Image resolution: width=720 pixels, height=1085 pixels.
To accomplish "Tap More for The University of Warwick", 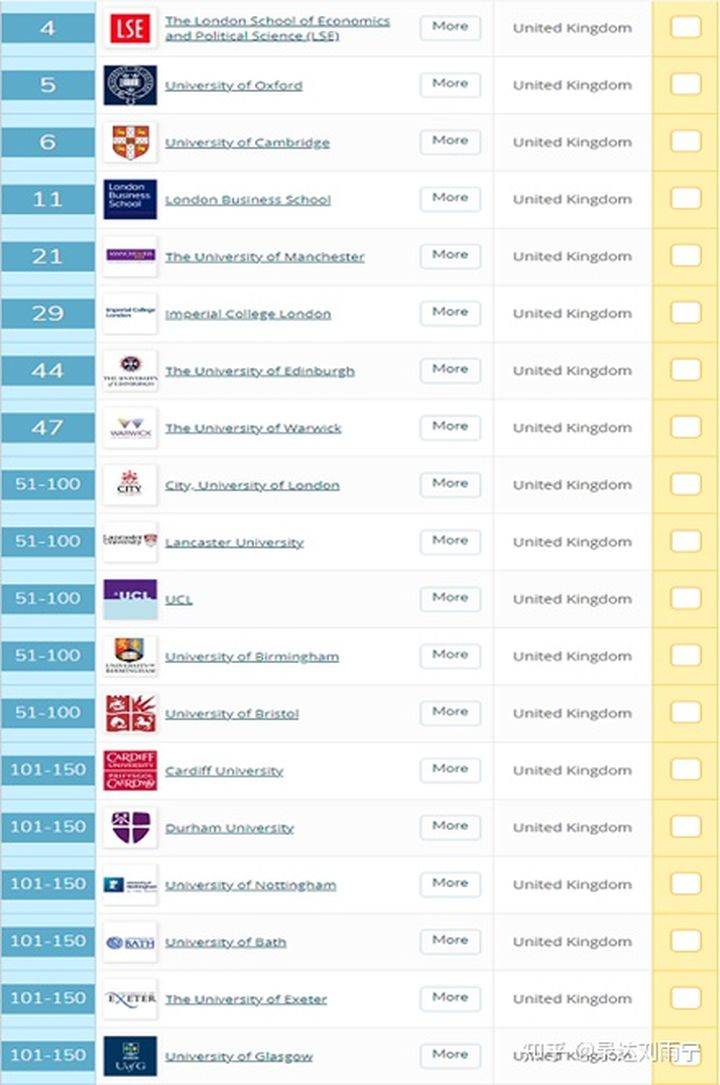I will [449, 426].
